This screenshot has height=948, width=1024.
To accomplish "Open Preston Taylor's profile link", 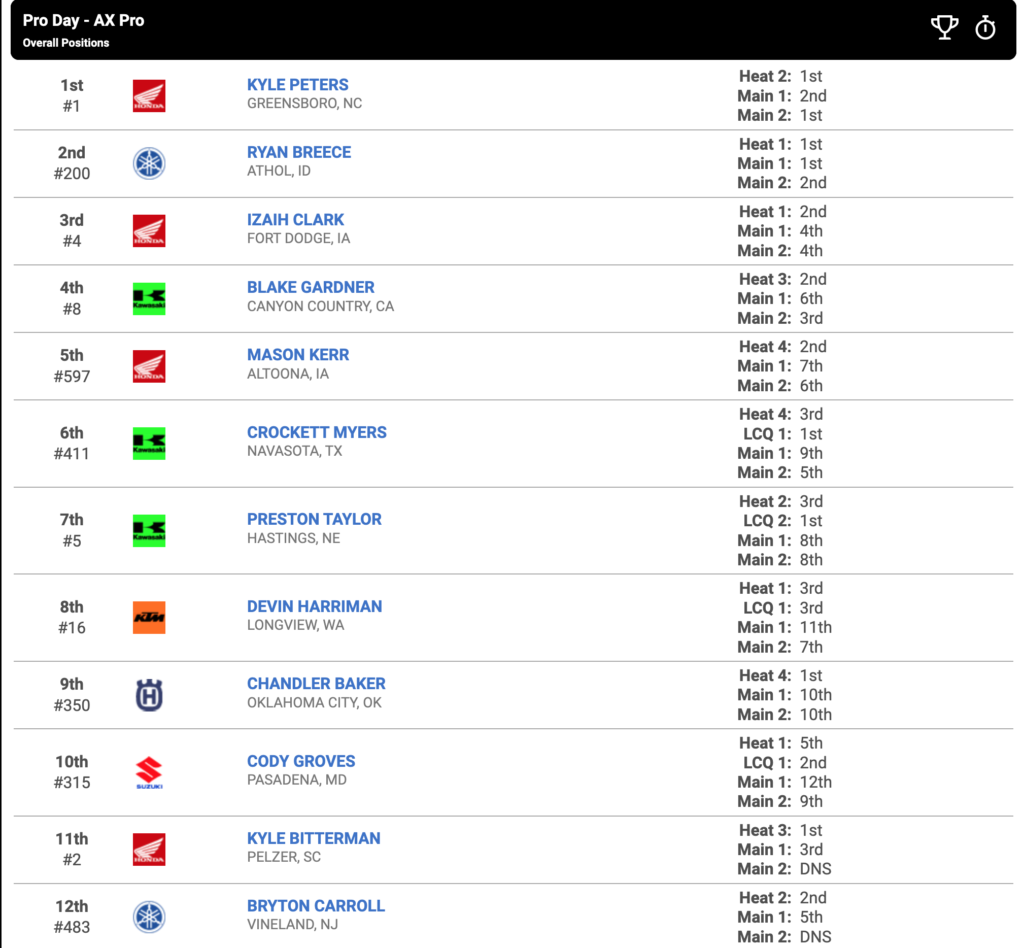I will (314, 519).
